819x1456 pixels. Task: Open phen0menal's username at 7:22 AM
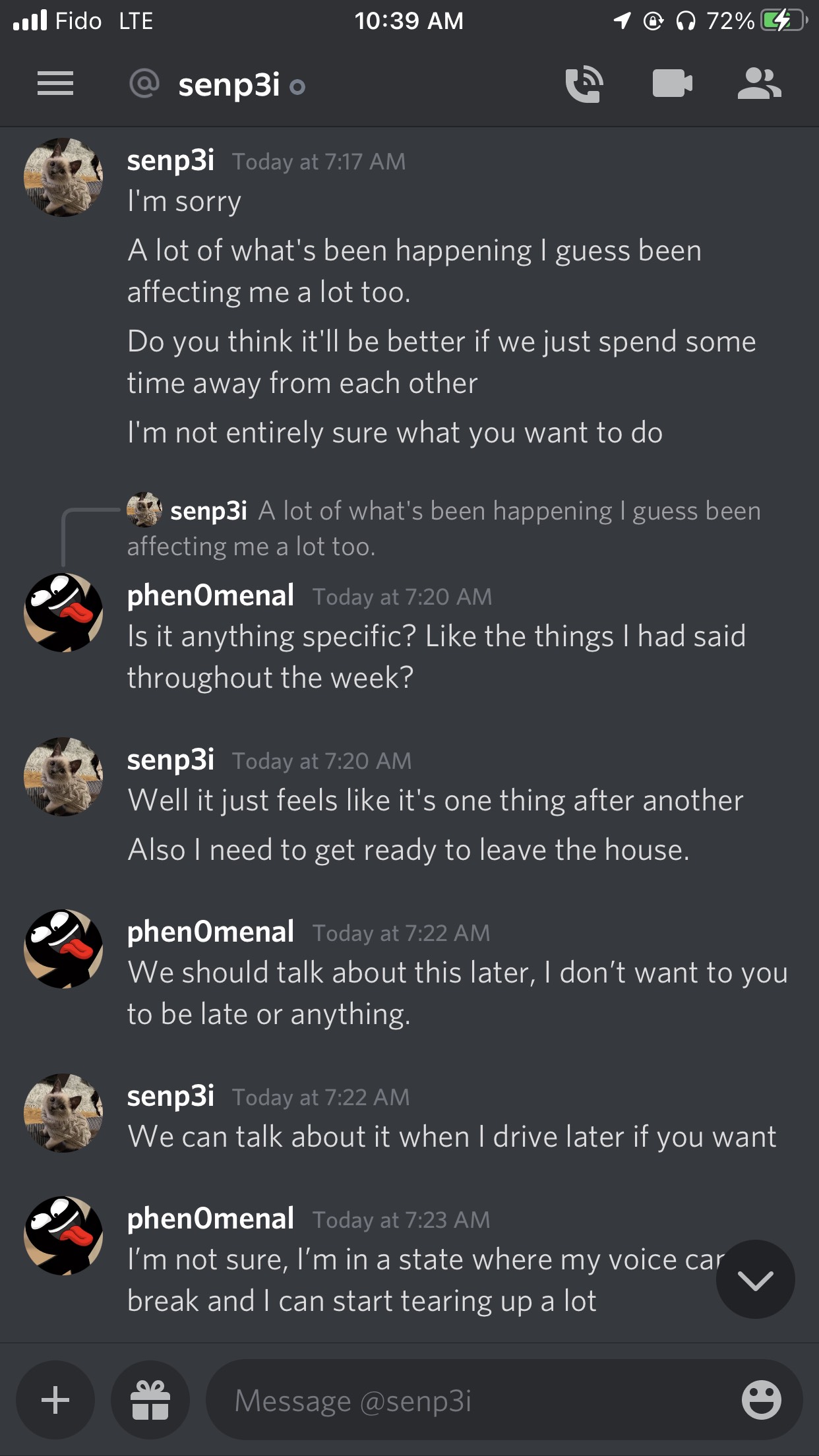pos(210,932)
